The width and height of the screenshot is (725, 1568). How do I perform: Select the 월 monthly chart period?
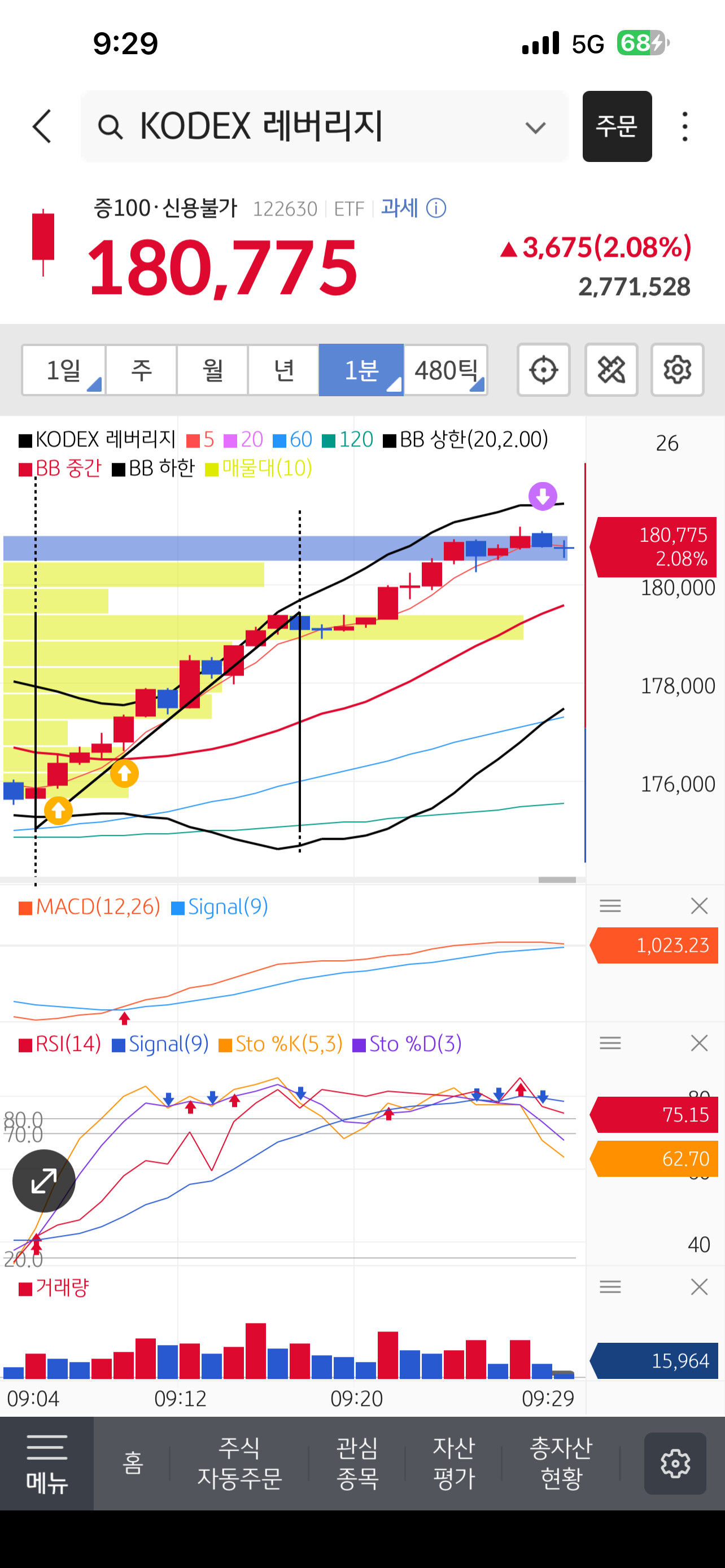point(212,370)
